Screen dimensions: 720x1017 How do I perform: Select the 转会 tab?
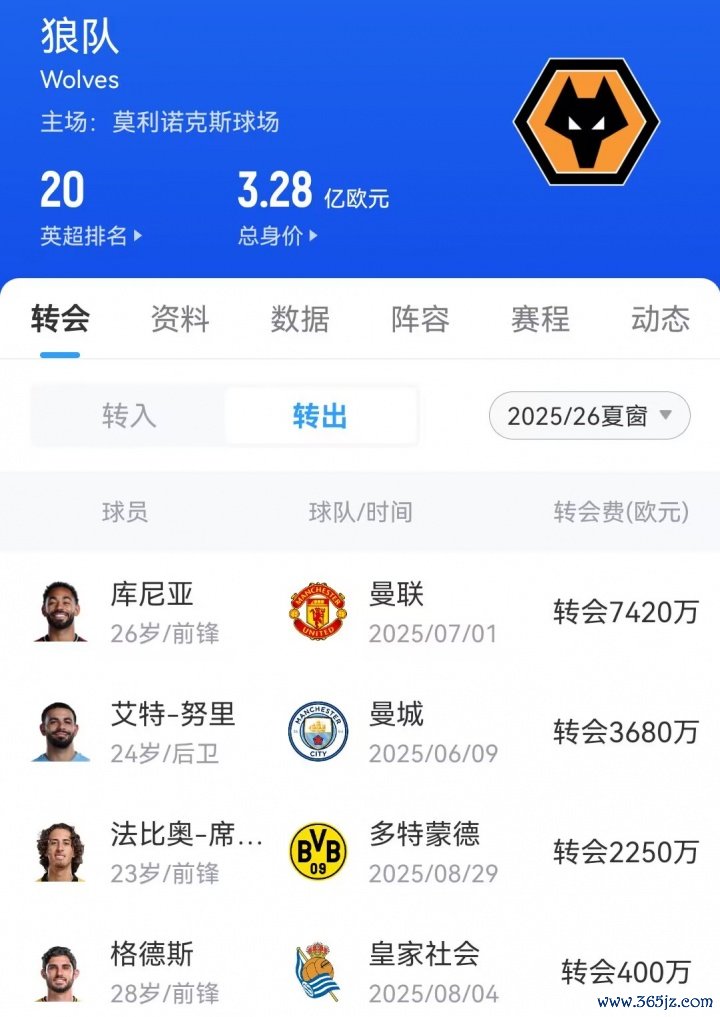pyautogui.click(x=60, y=319)
